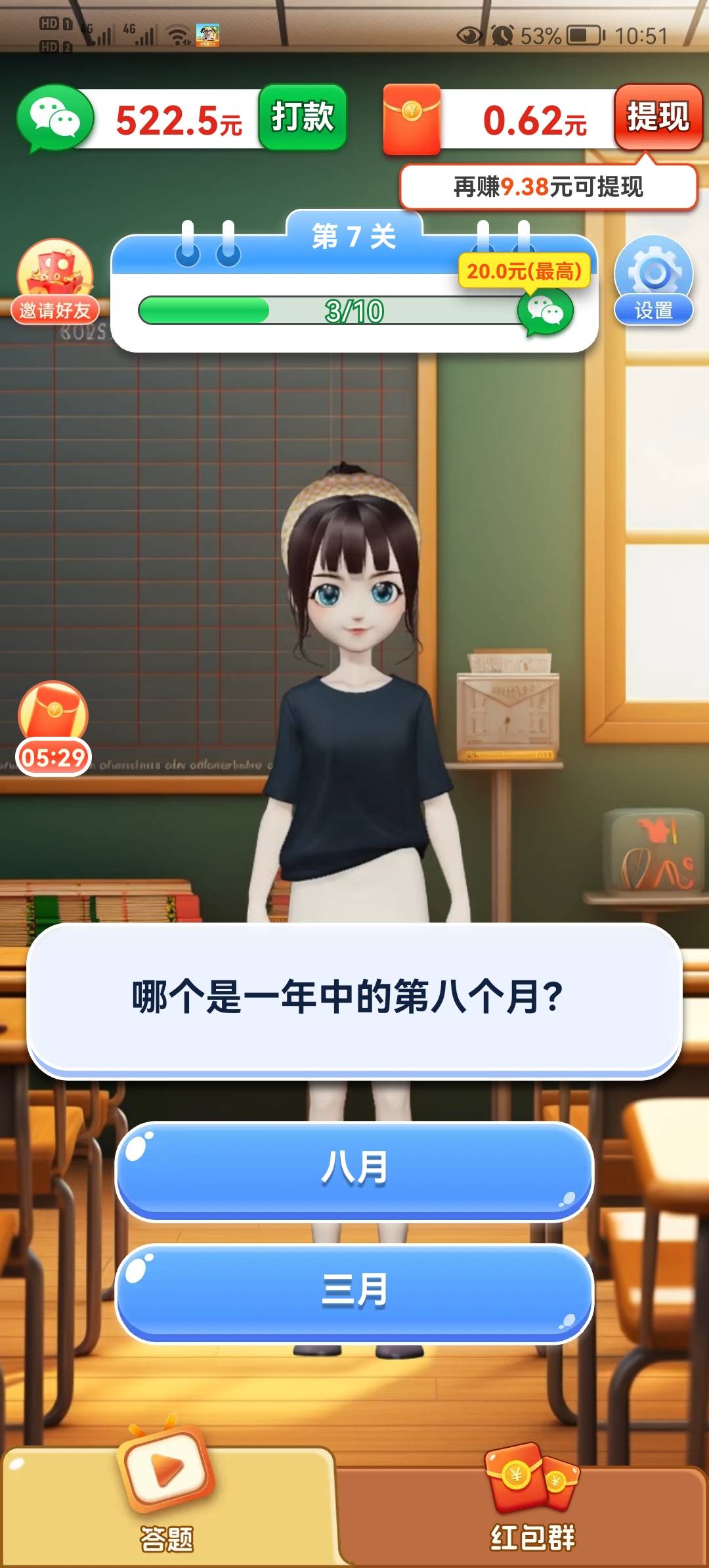The width and height of the screenshot is (709, 1568).
Task: Choose answer 三月
Action: tap(354, 1292)
